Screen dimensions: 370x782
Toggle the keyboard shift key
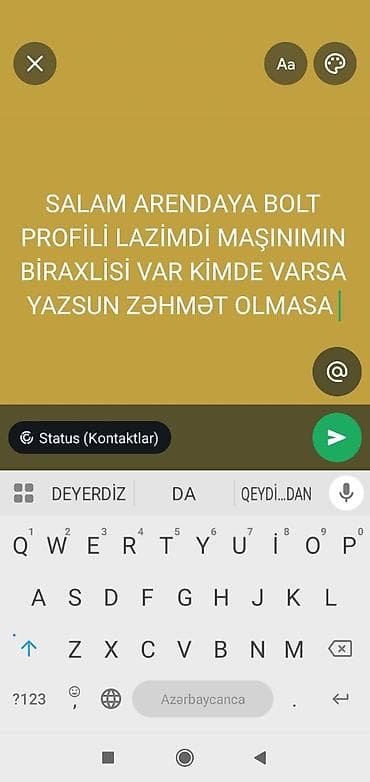coord(28,649)
